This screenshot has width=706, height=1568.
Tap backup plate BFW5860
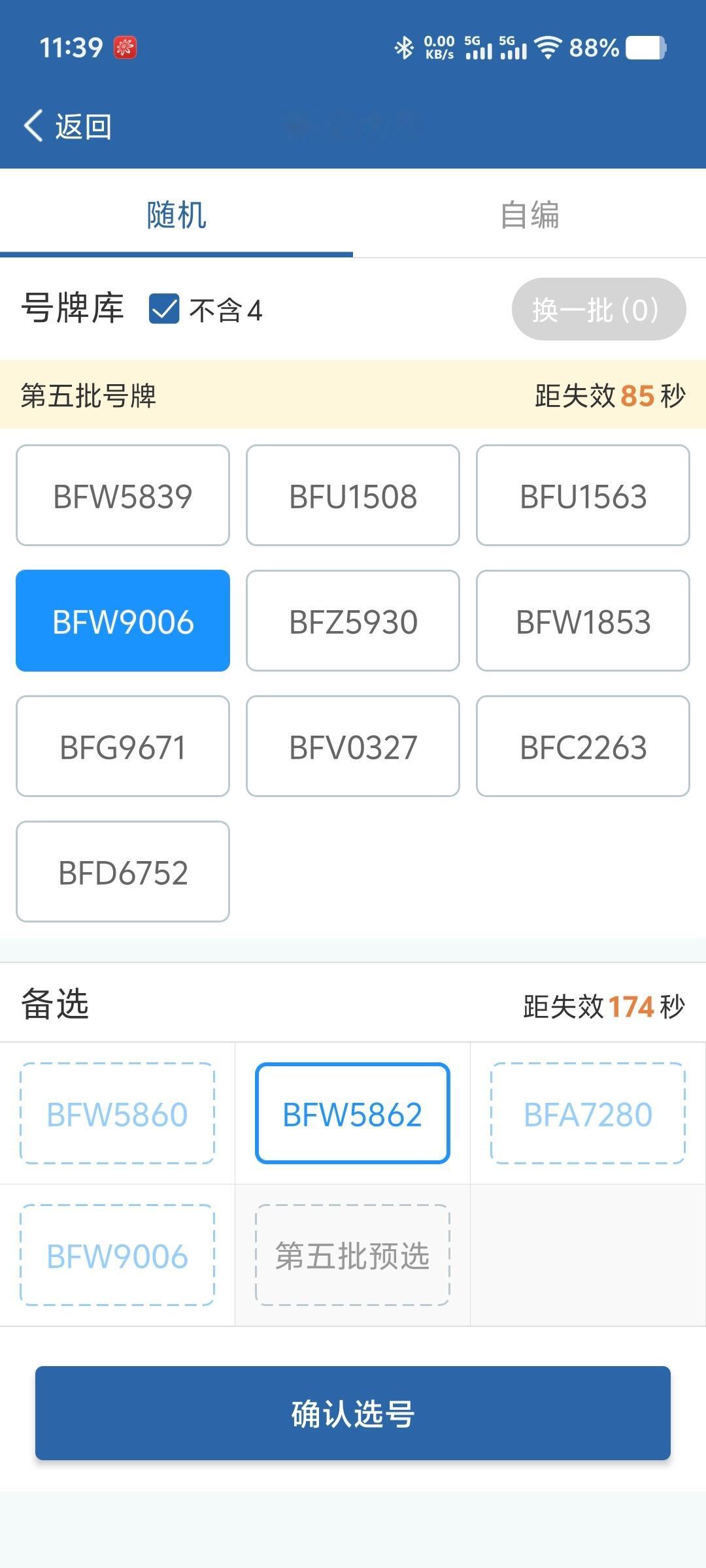click(118, 1114)
